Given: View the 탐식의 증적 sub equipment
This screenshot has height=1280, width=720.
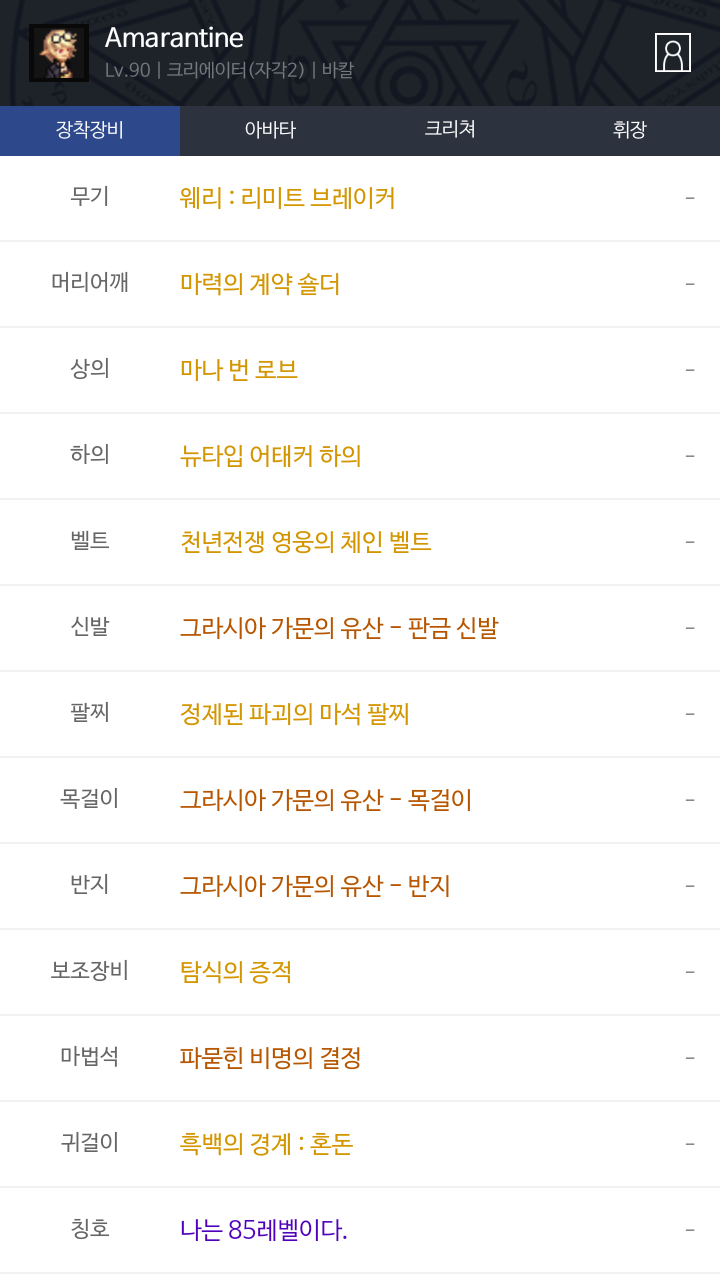Looking at the screenshot, I should (236, 972).
